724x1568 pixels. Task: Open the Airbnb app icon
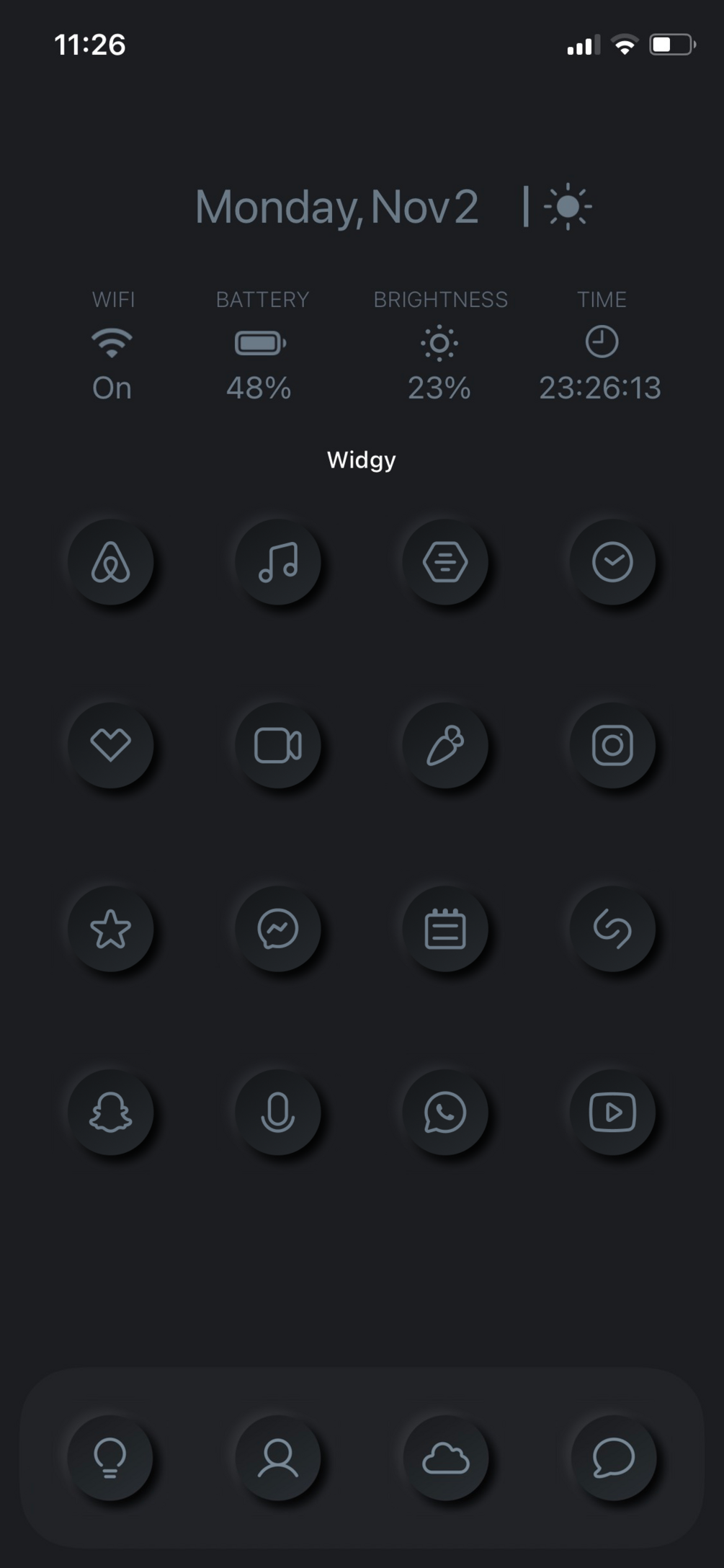coord(110,561)
